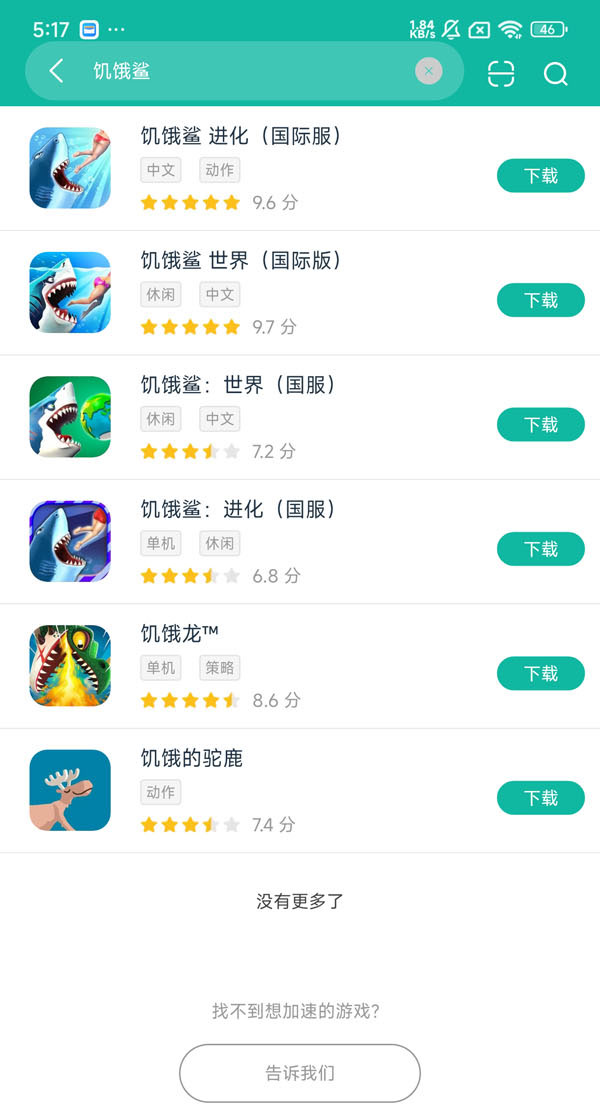The image size is (600, 1120).
Task: Download 饥饿鲨：世界（国服）
Action: coord(540,425)
